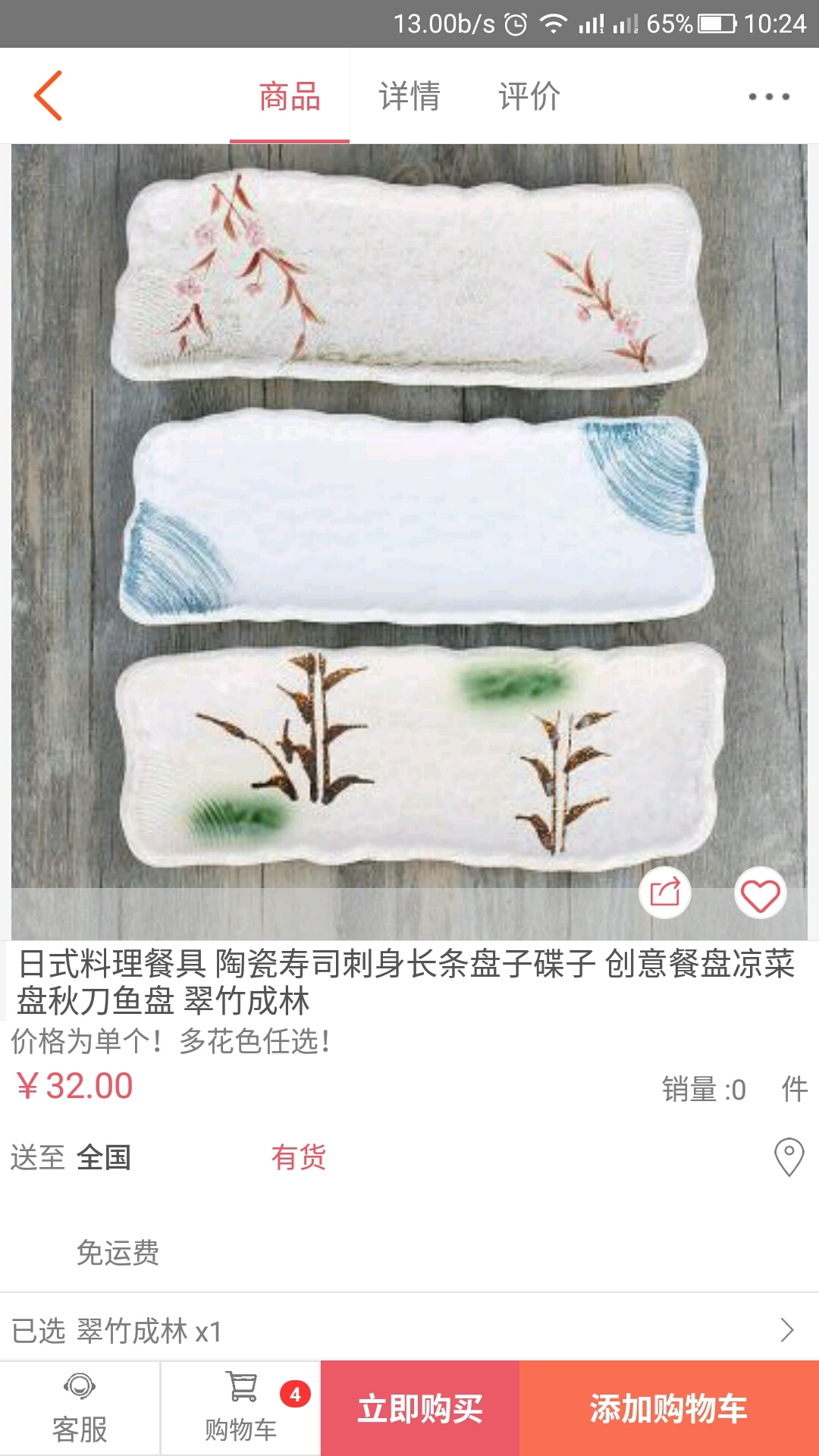Open the product image of ceramic plates

pyautogui.click(x=409, y=516)
